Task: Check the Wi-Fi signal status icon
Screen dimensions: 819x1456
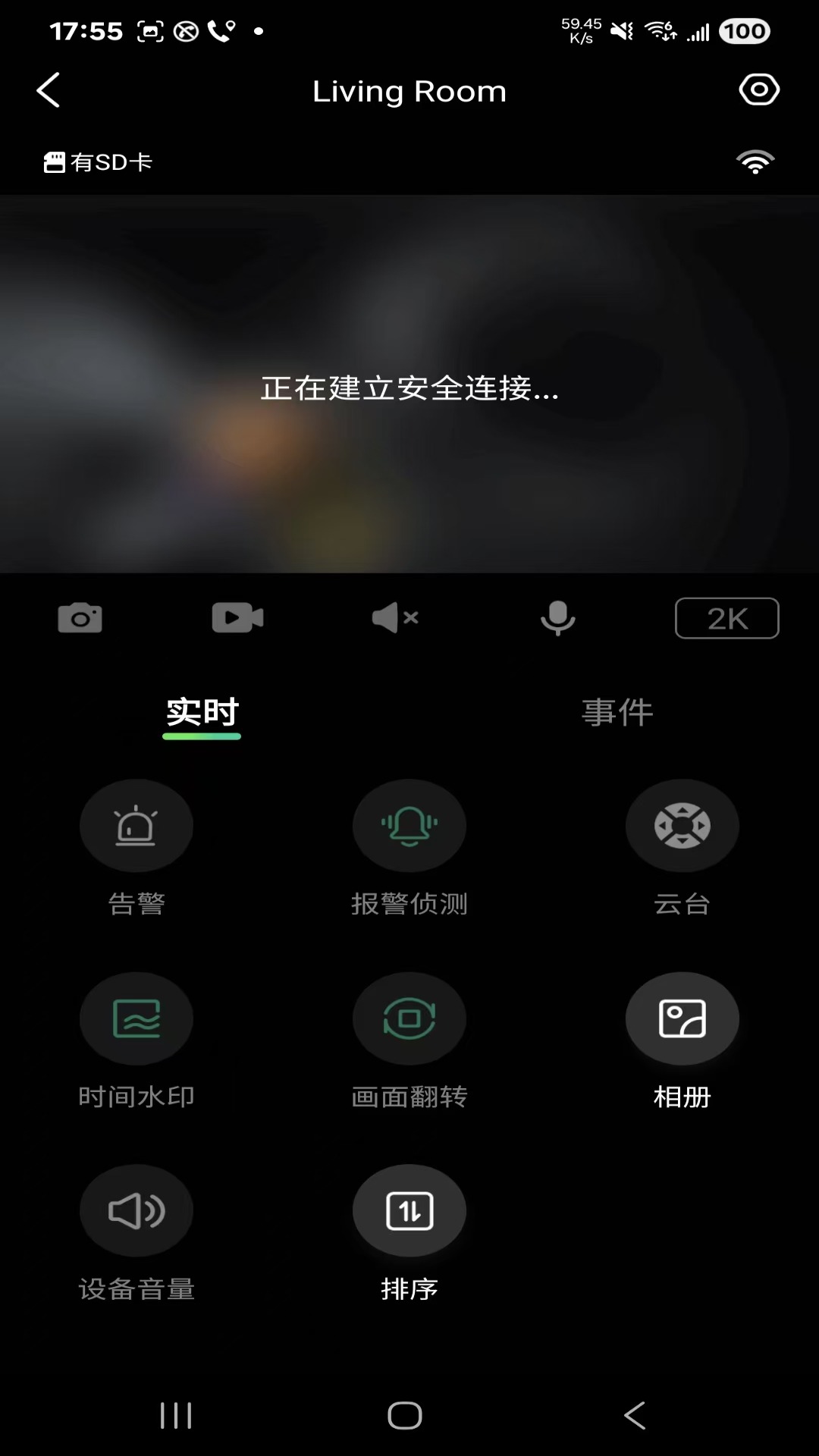Action: coord(755,160)
